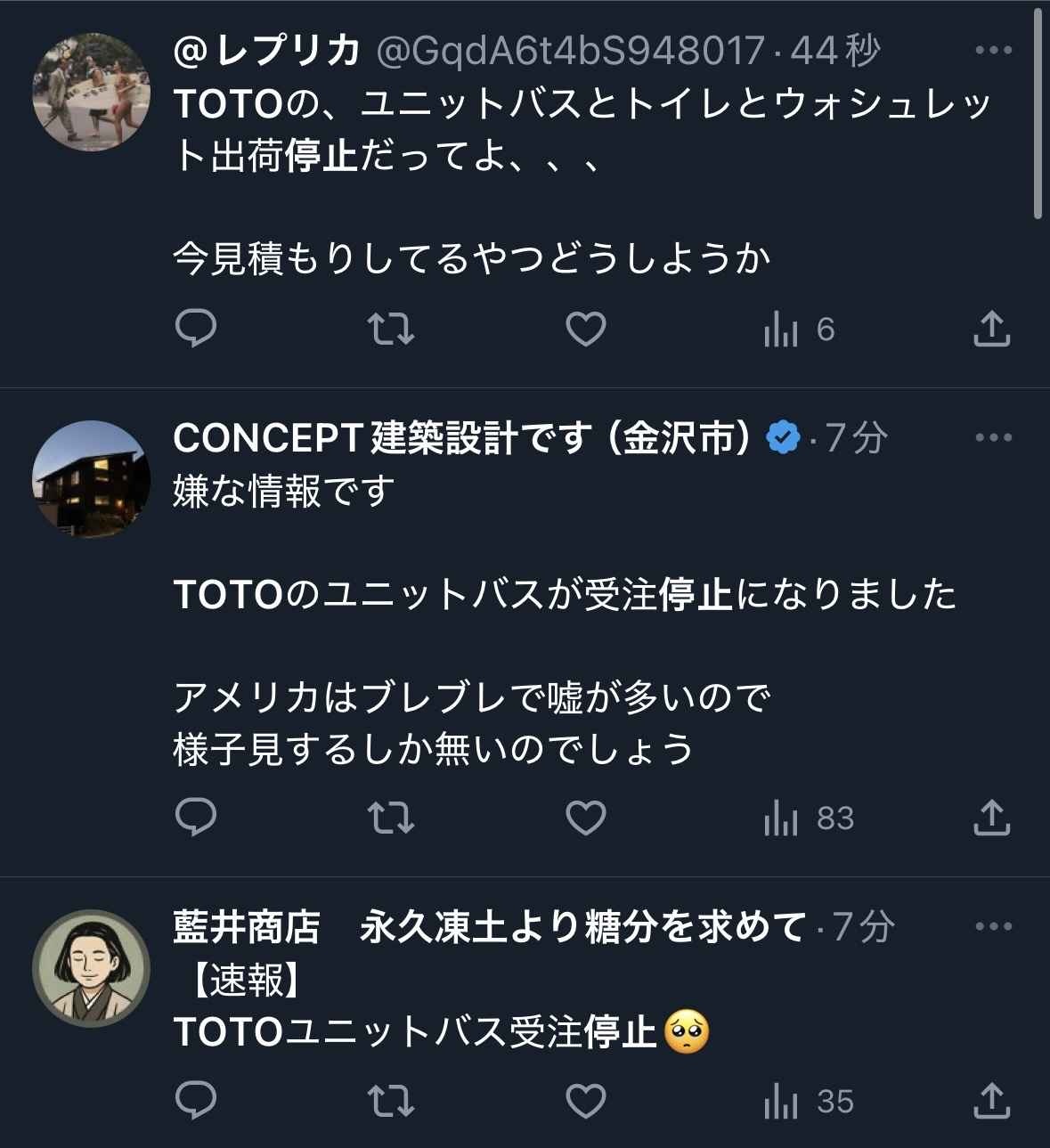The image size is (1050, 1148).
Task: View analytics of 藍井商店's tweet
Action: tap(808, 1103)
